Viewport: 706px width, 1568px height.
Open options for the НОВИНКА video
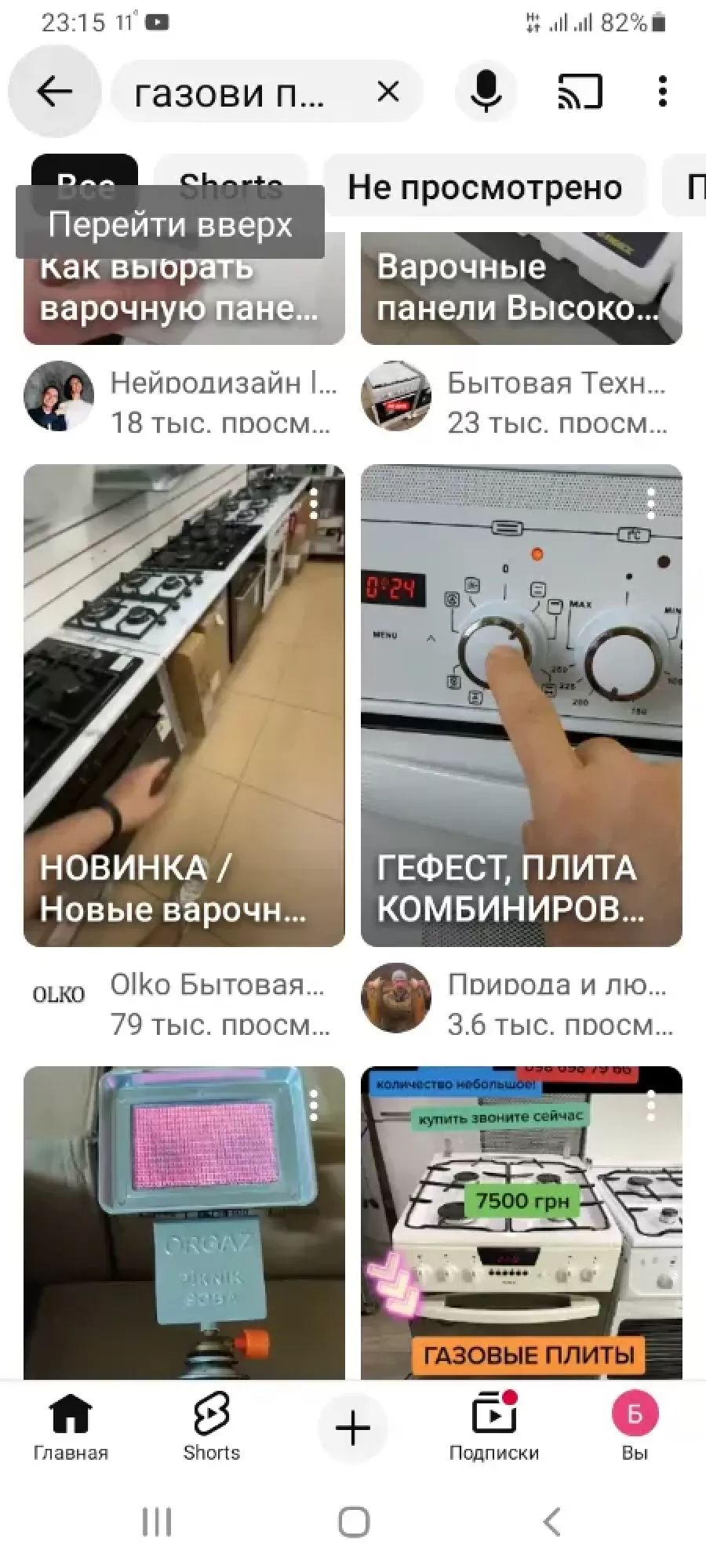coord(314,504)
